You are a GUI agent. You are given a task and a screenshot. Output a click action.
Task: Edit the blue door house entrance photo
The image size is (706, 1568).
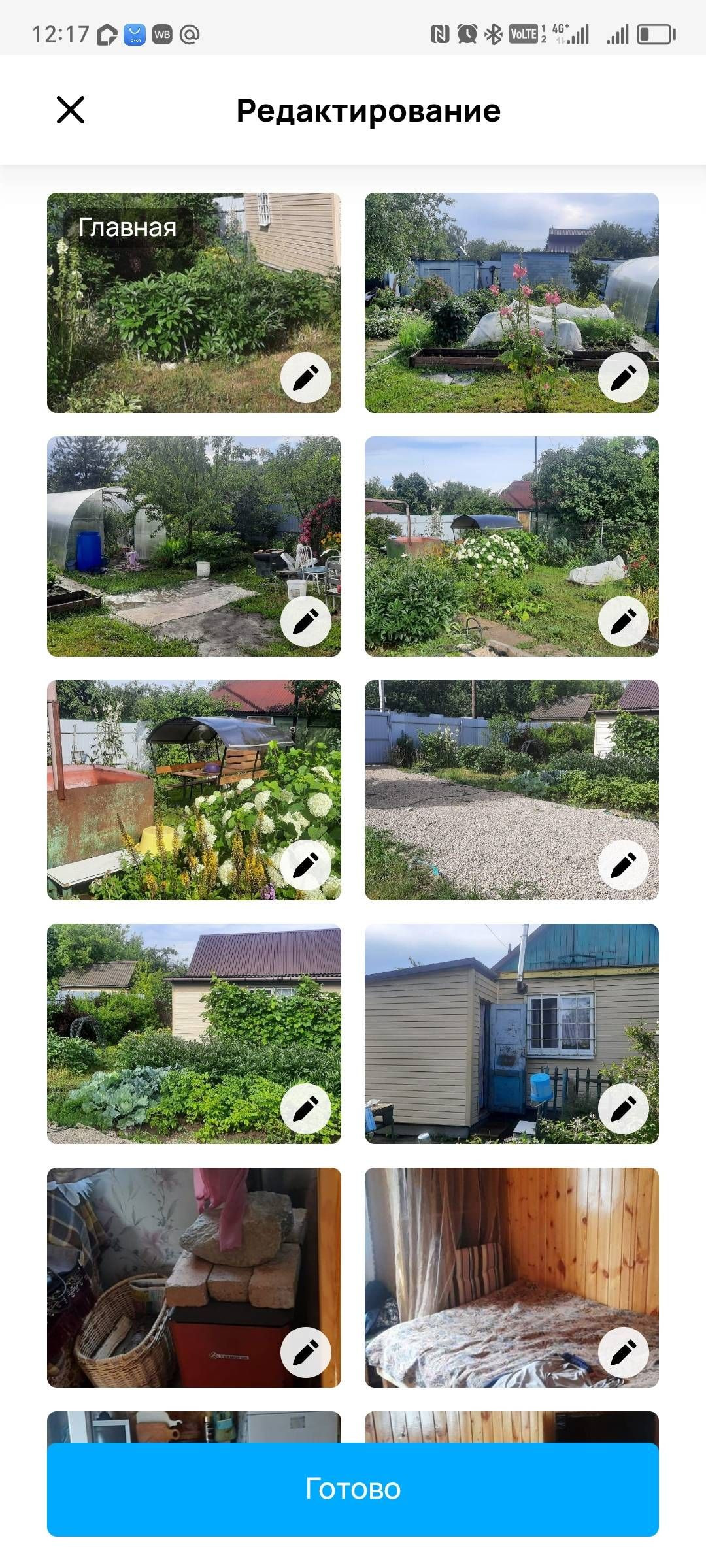623,1109
